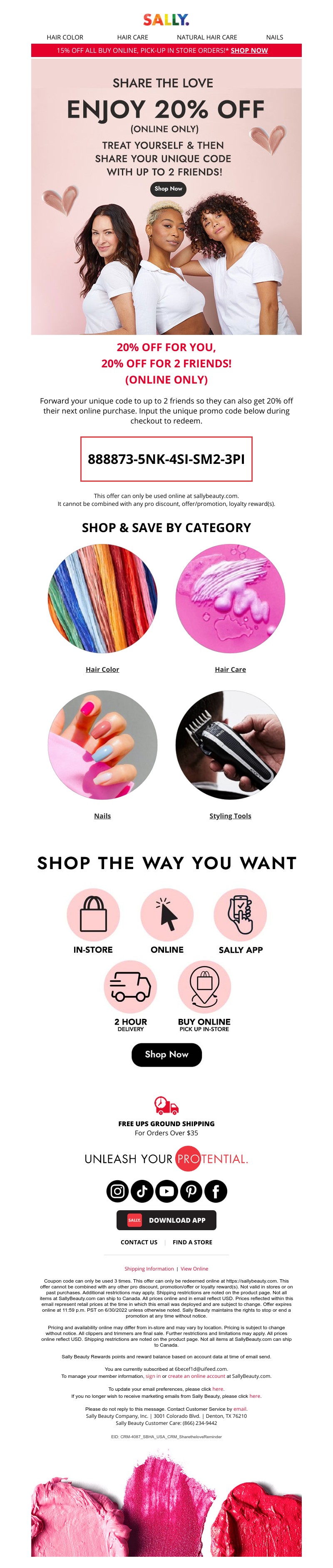The image size is (333, 1568).
Task: Visit Sally's Facebook page
Action: (216, 1191)
